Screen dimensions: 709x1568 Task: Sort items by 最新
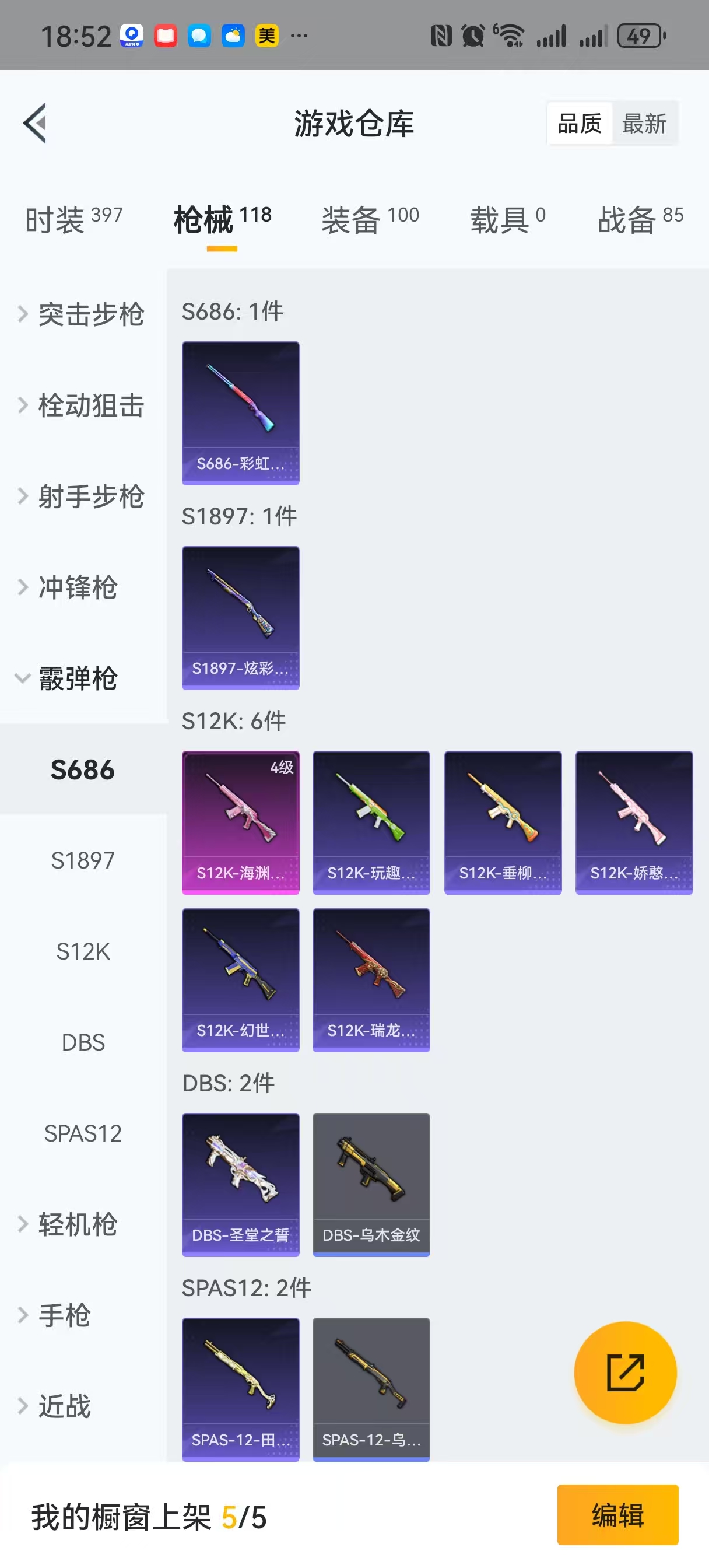point(644,124)
